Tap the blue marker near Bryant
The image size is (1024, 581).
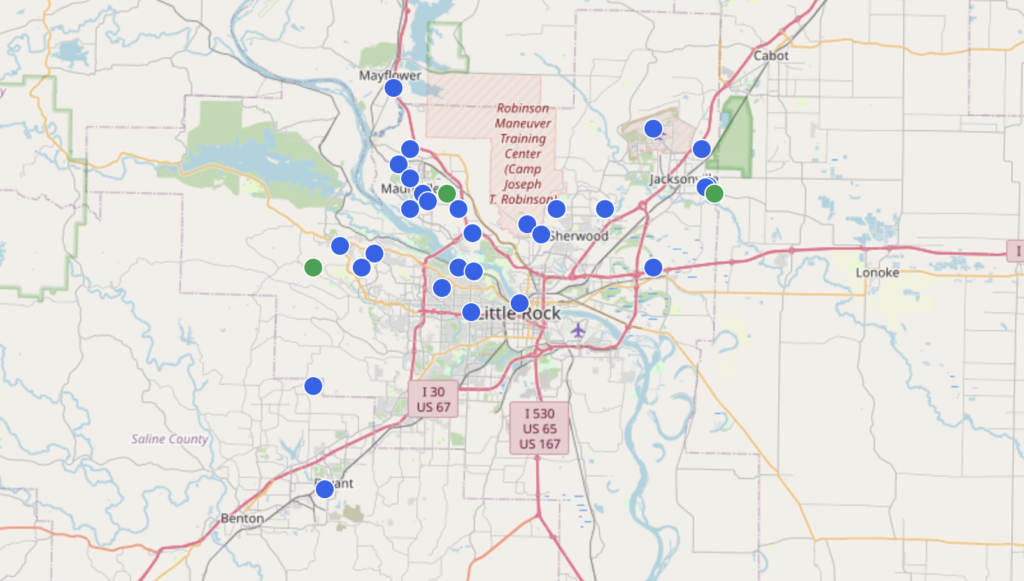324,489
